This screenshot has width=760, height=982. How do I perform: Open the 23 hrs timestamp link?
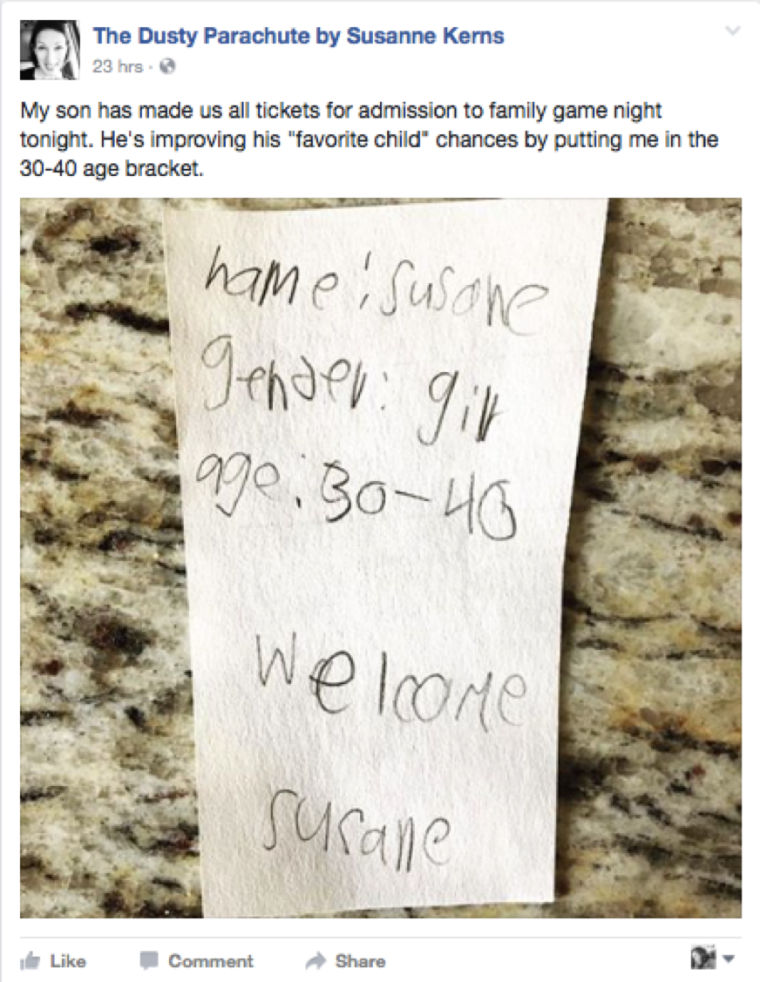click(x=114, y=66)
